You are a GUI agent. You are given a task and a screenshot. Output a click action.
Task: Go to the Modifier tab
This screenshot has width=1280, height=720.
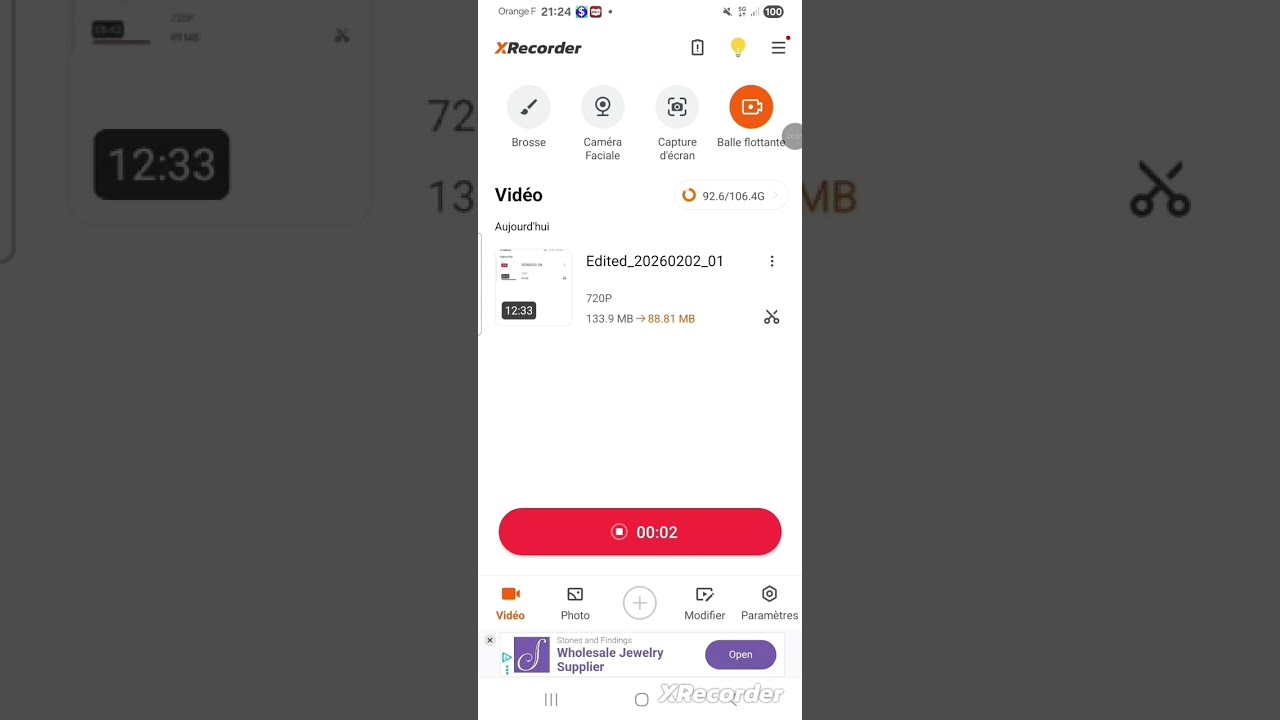(x=704, y=603)
